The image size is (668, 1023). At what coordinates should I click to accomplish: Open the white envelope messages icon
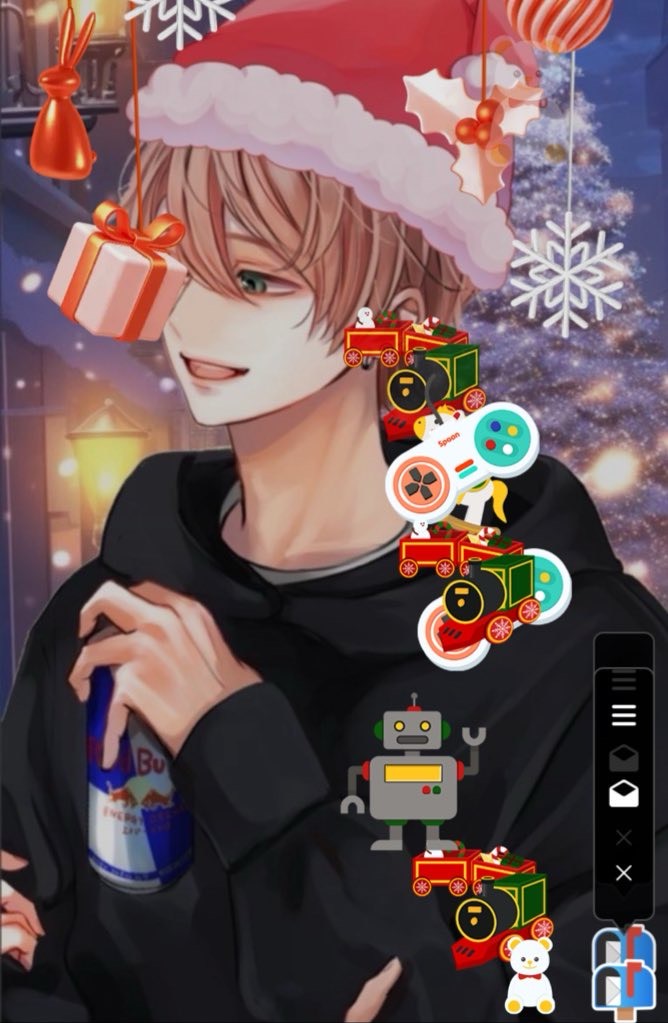coord(623,795)
